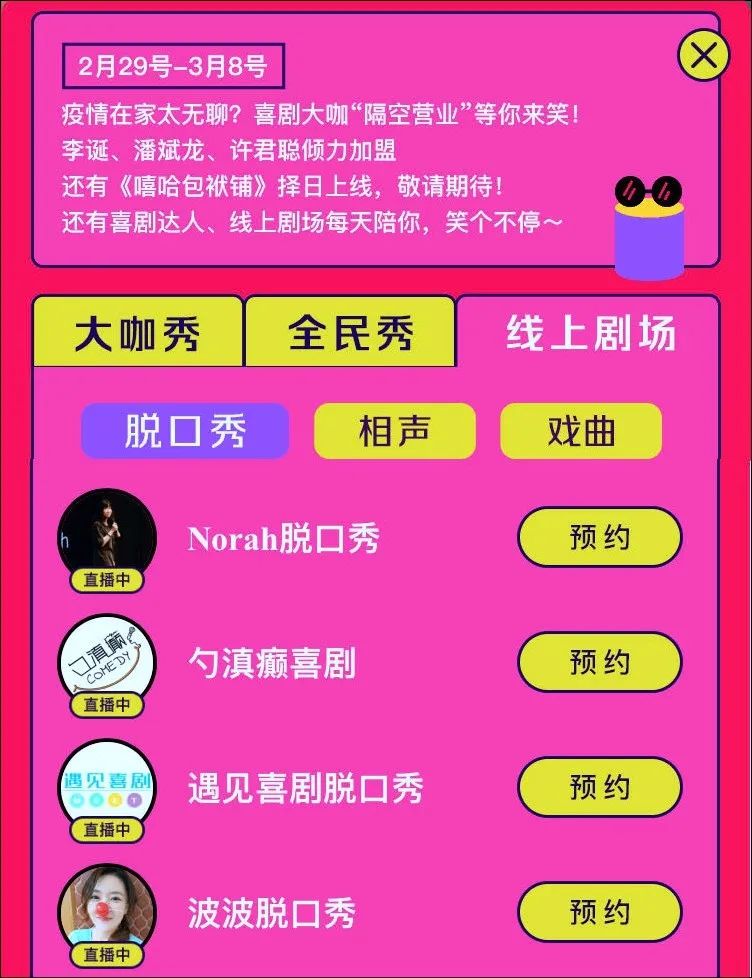Viewport: 752px width, 978px height.
Task: Close the promo banner with the X
Action: click(703, 55)
